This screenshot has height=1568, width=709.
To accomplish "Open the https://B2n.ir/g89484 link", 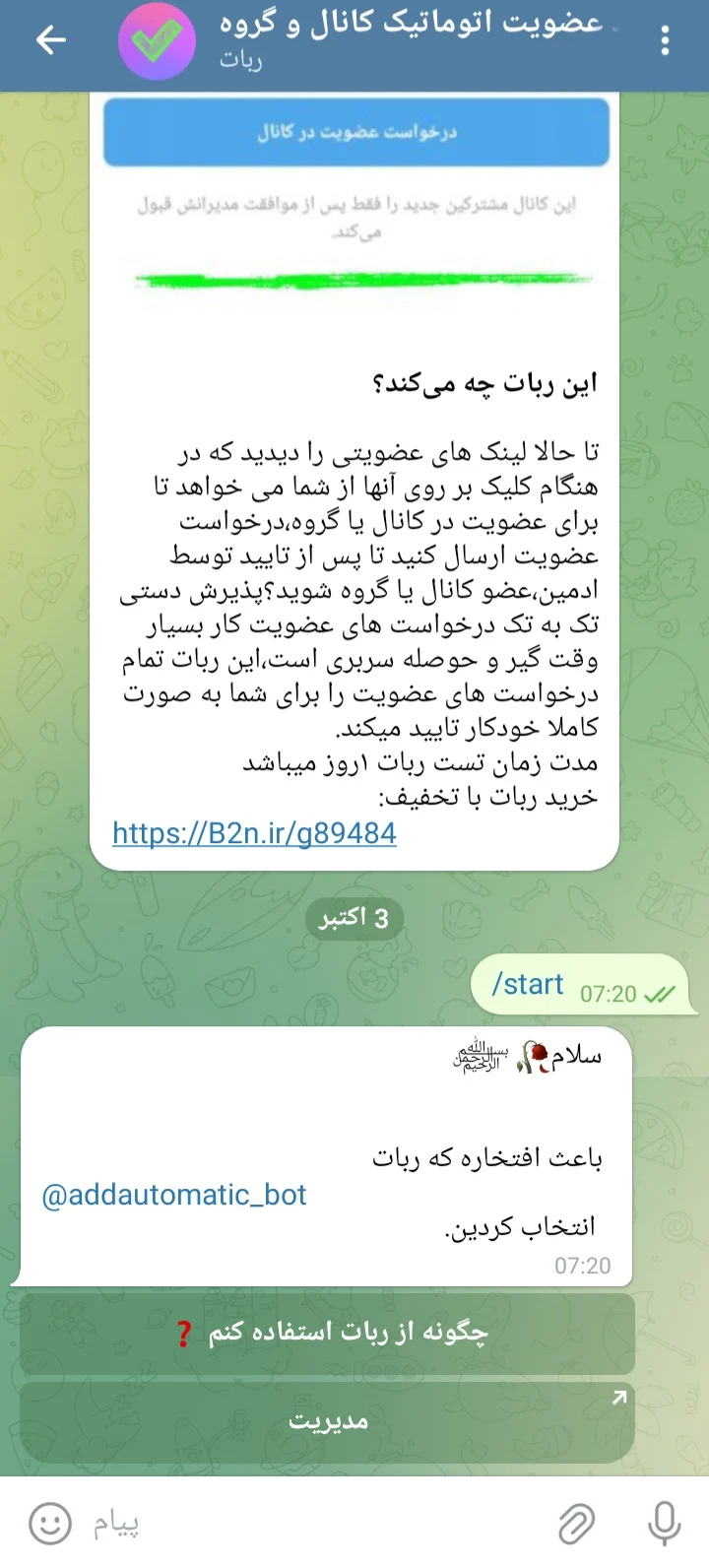I will [254, 833].
